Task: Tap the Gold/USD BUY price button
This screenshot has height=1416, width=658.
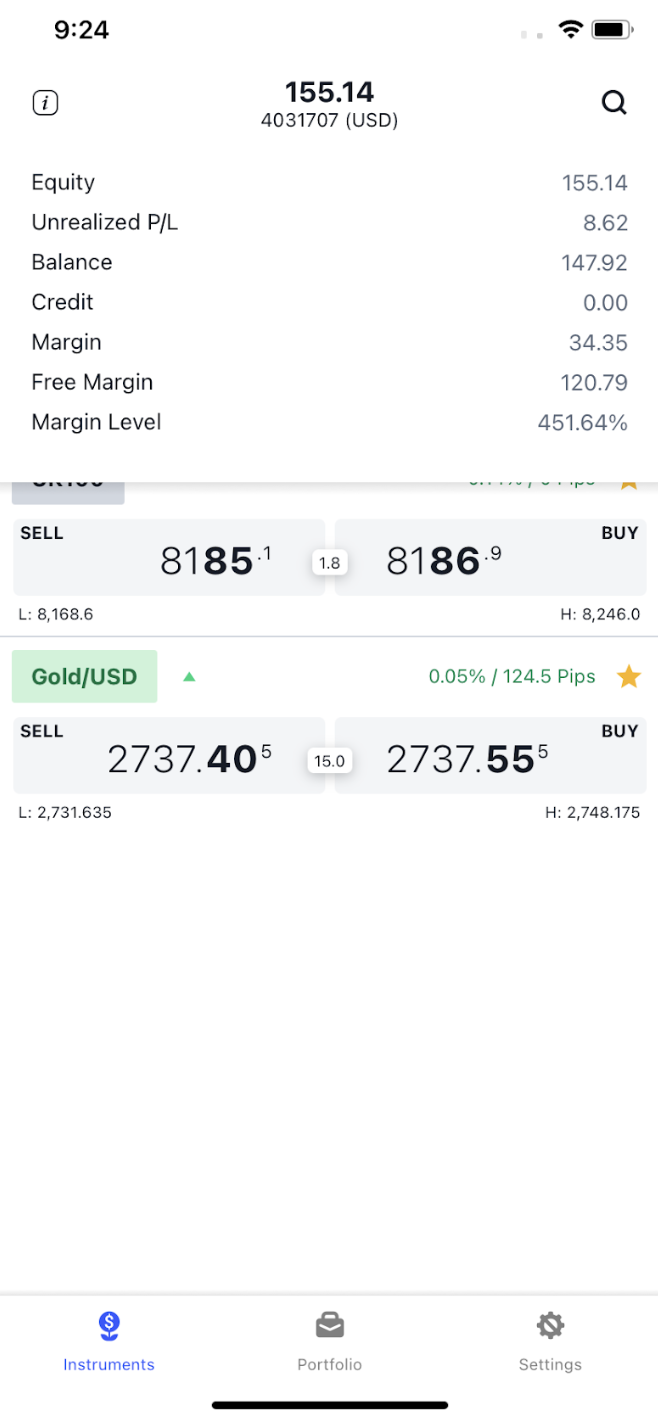Action: point(490,755)
